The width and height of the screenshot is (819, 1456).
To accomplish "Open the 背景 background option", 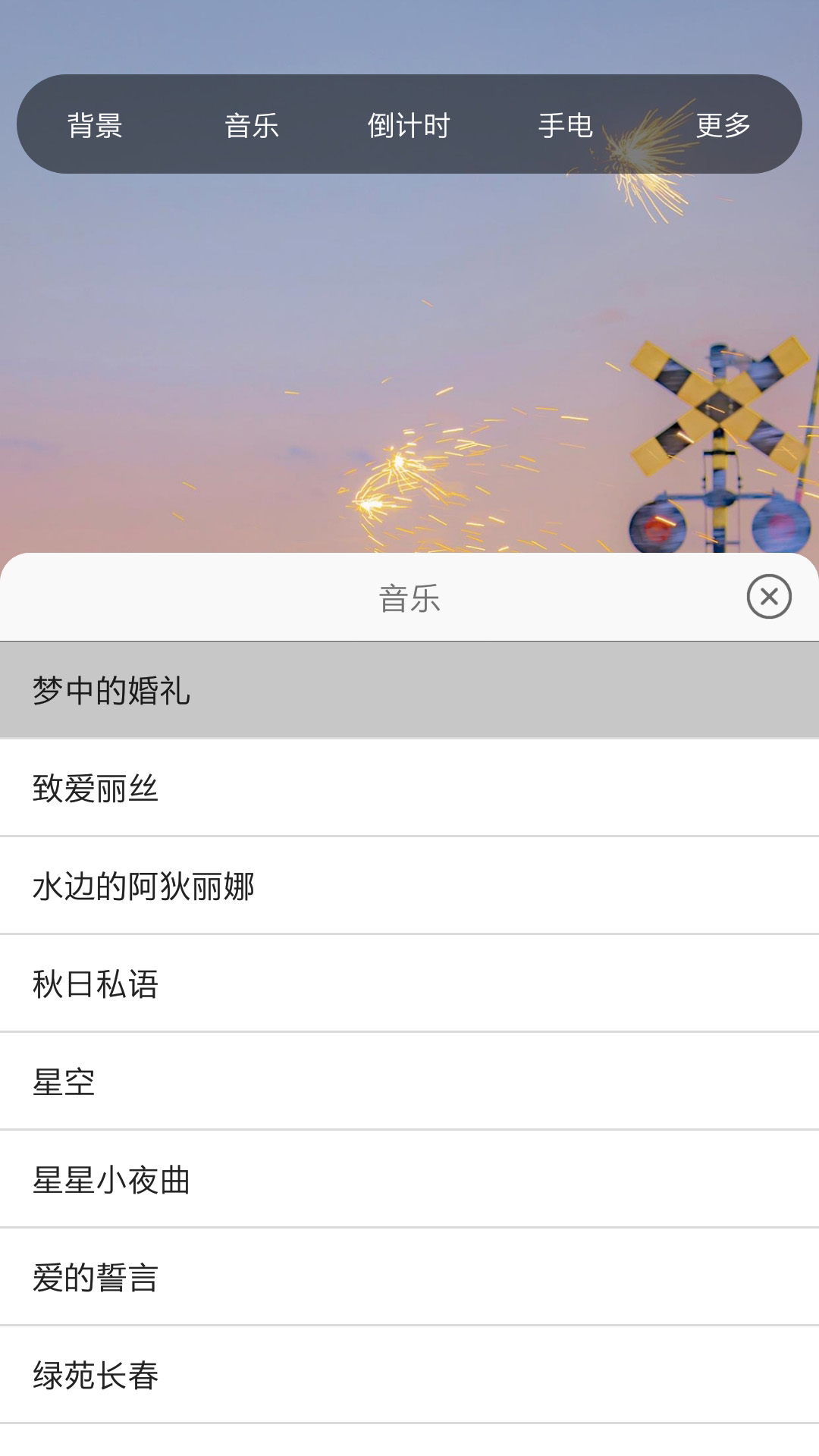I will pyautogui.click(x=95, y=125).
